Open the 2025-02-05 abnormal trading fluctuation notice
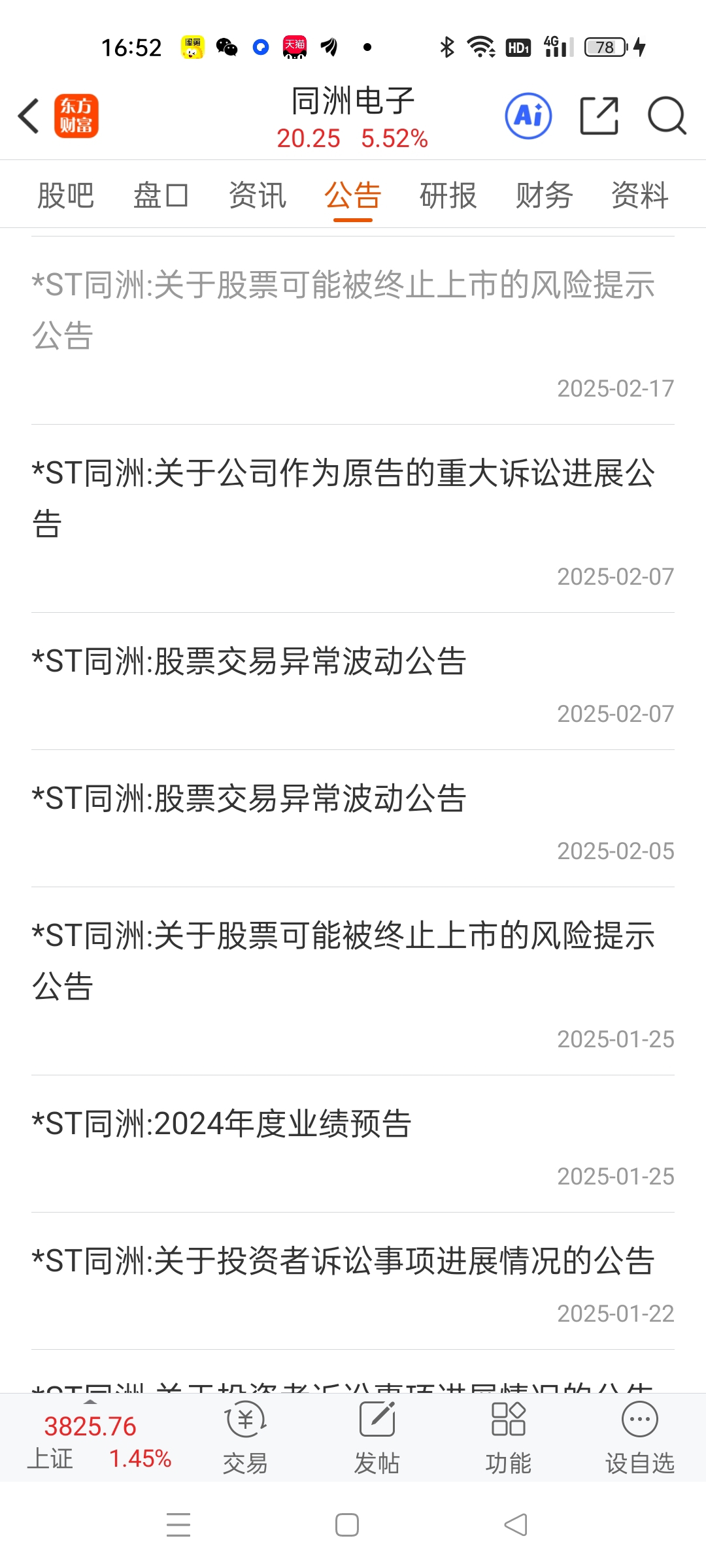 click(353, 819)
